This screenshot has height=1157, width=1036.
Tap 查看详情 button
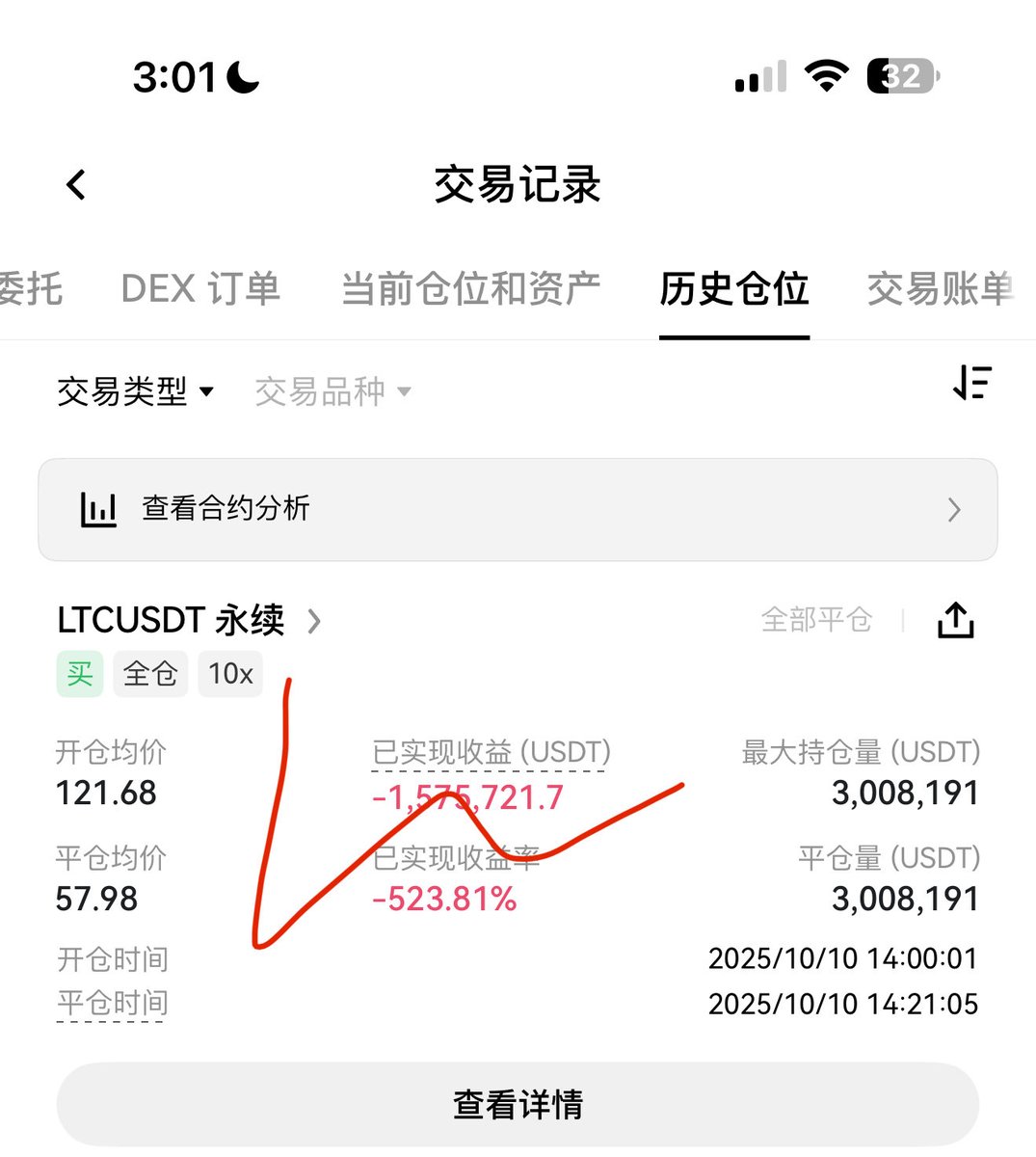point(518,1105)
